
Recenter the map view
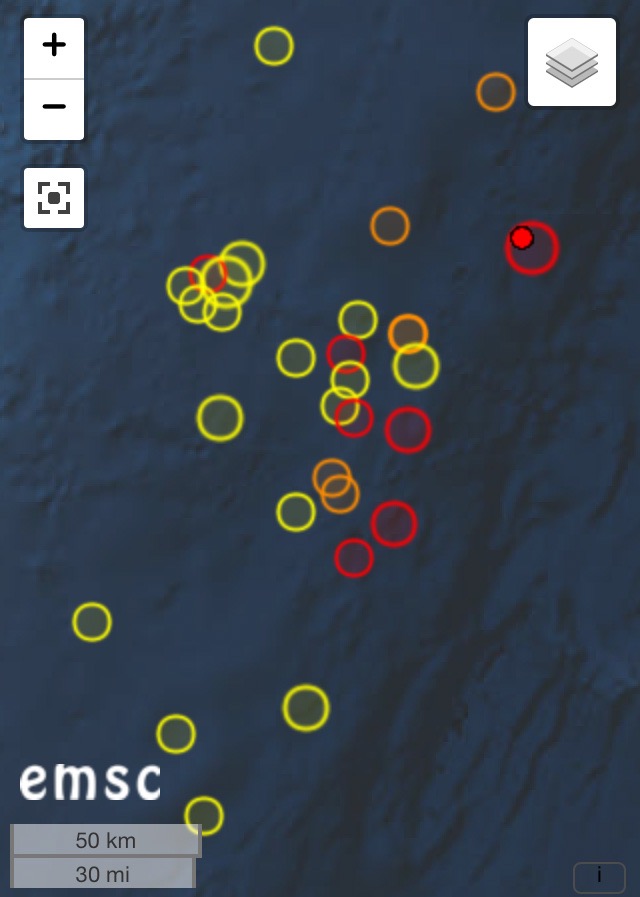[x=54, y=198]
